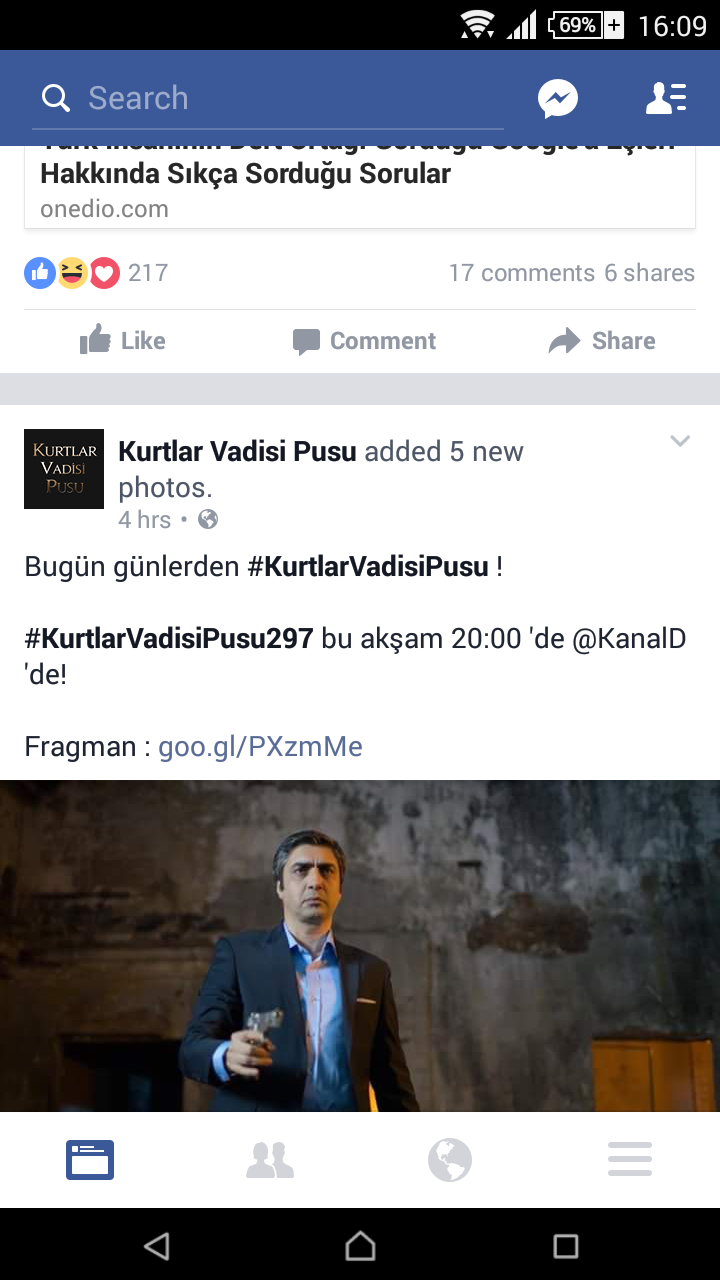Open the reaction count showing 217
Screen dimensions: 720x1280
coord(148,272)
